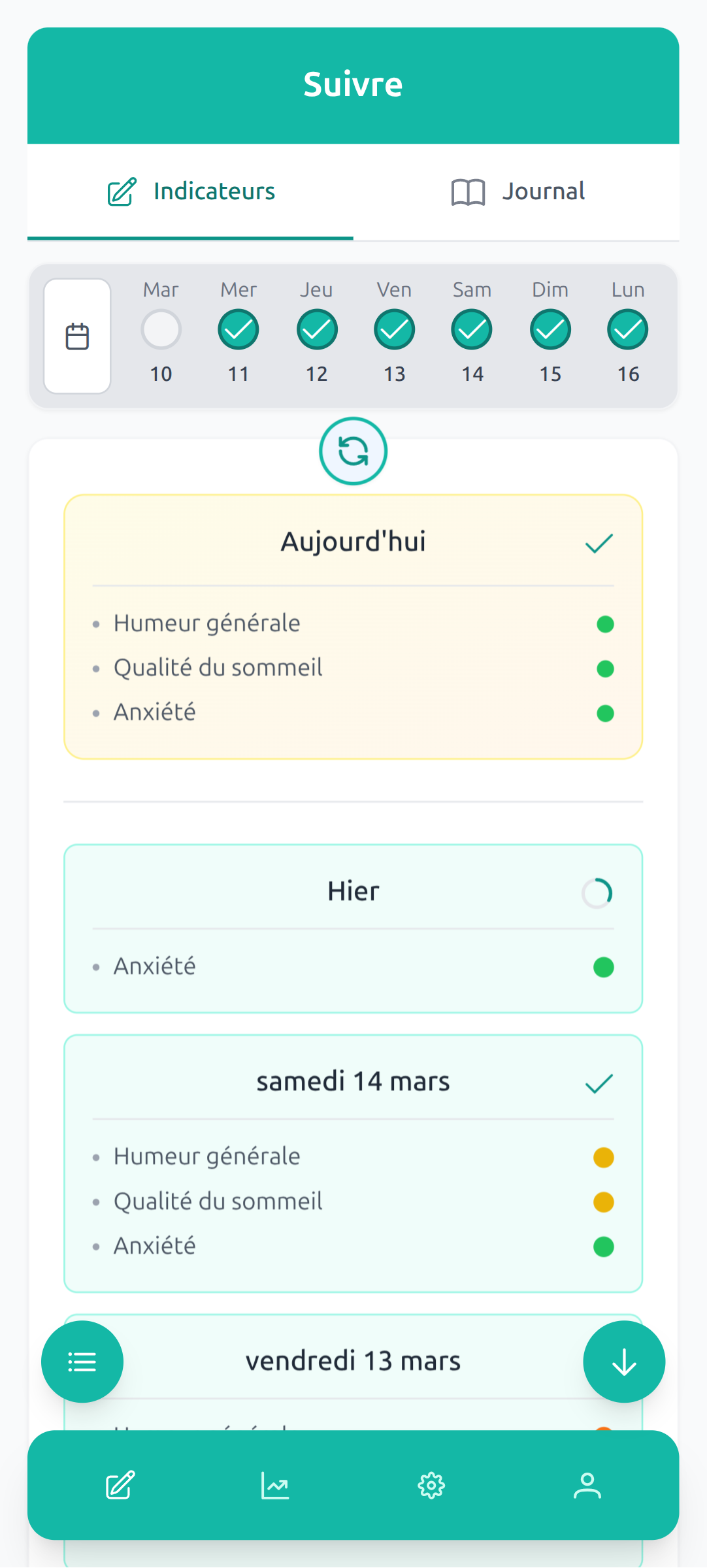This screenshot has height=1568, width=707.
Task: Open the samedi 14 mars card
Action: click(x=353, y=1163)
